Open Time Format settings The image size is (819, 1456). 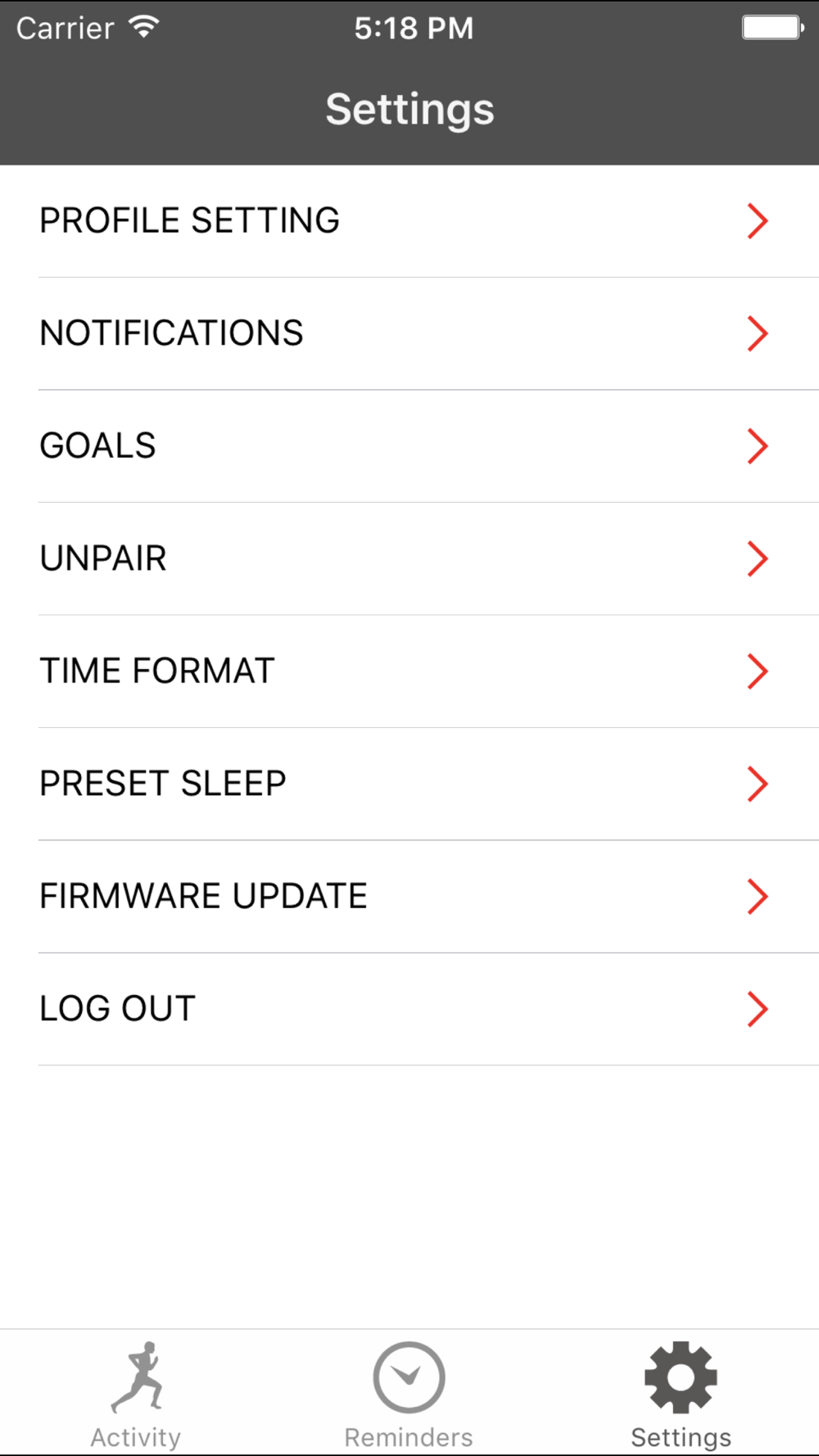pos(409,671)
